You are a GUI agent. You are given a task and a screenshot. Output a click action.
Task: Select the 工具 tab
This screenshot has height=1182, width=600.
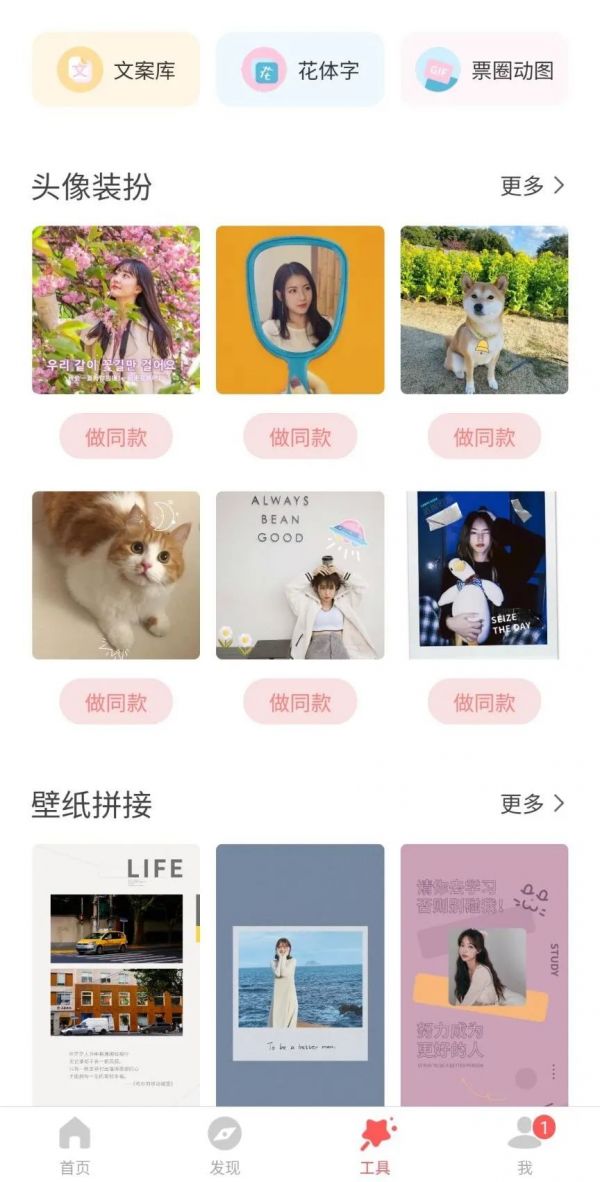(375, 1146)
